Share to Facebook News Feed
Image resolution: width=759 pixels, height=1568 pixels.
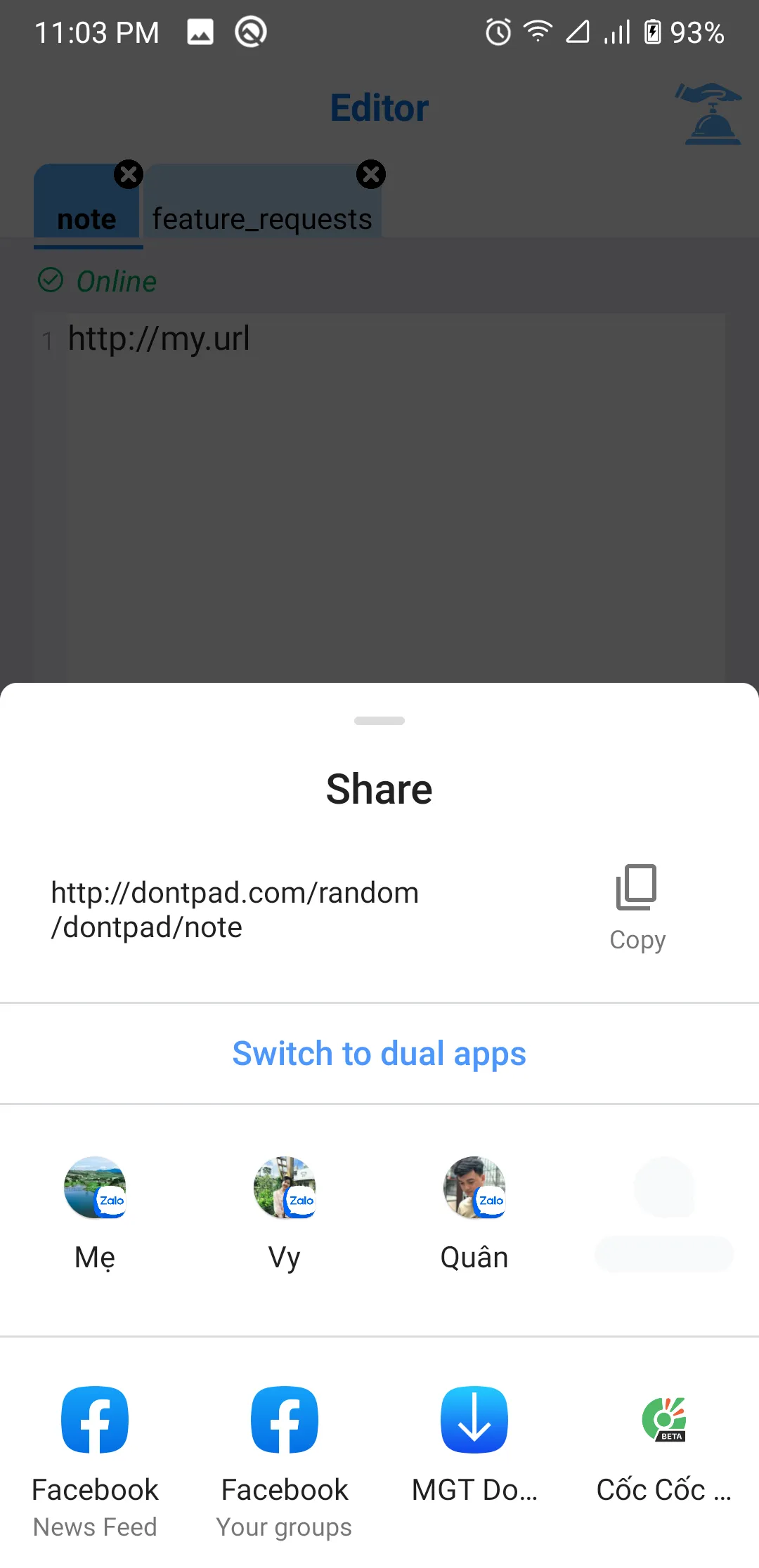point(95,1419)
